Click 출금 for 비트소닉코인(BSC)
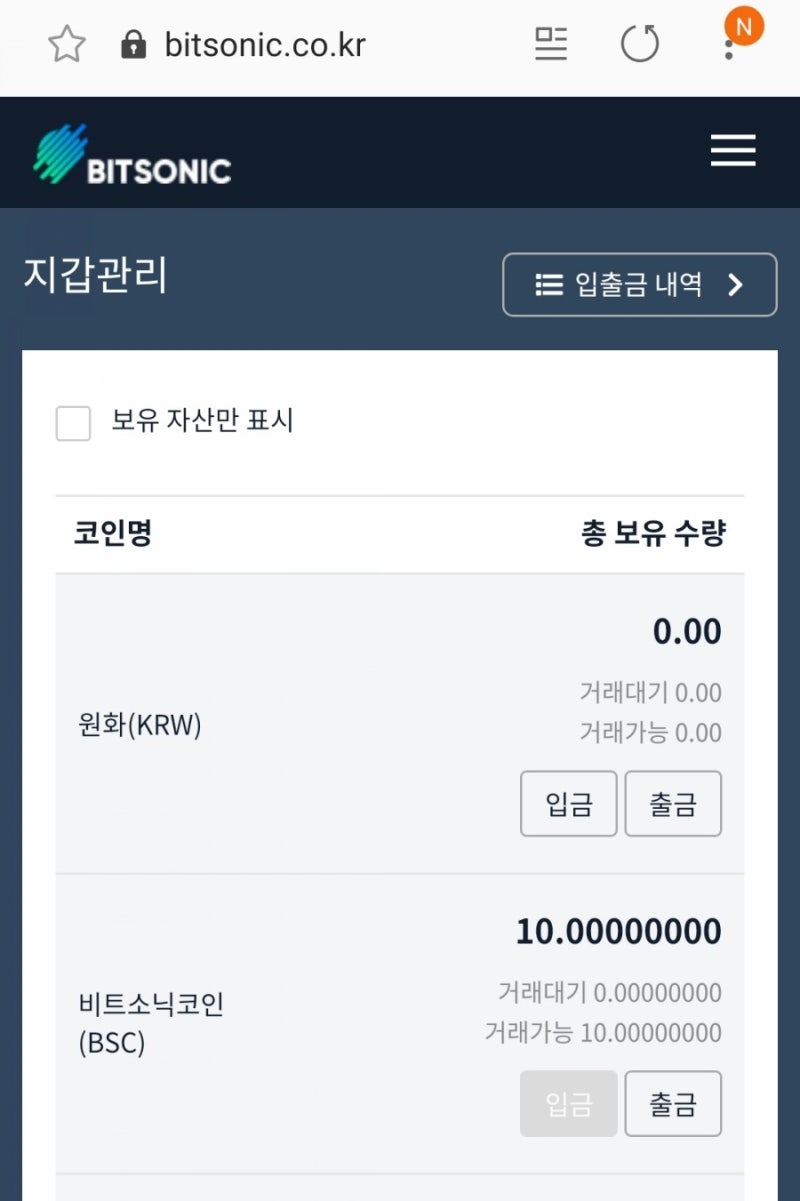This screenshot has width=800, height=1201. pos(673,1103)
